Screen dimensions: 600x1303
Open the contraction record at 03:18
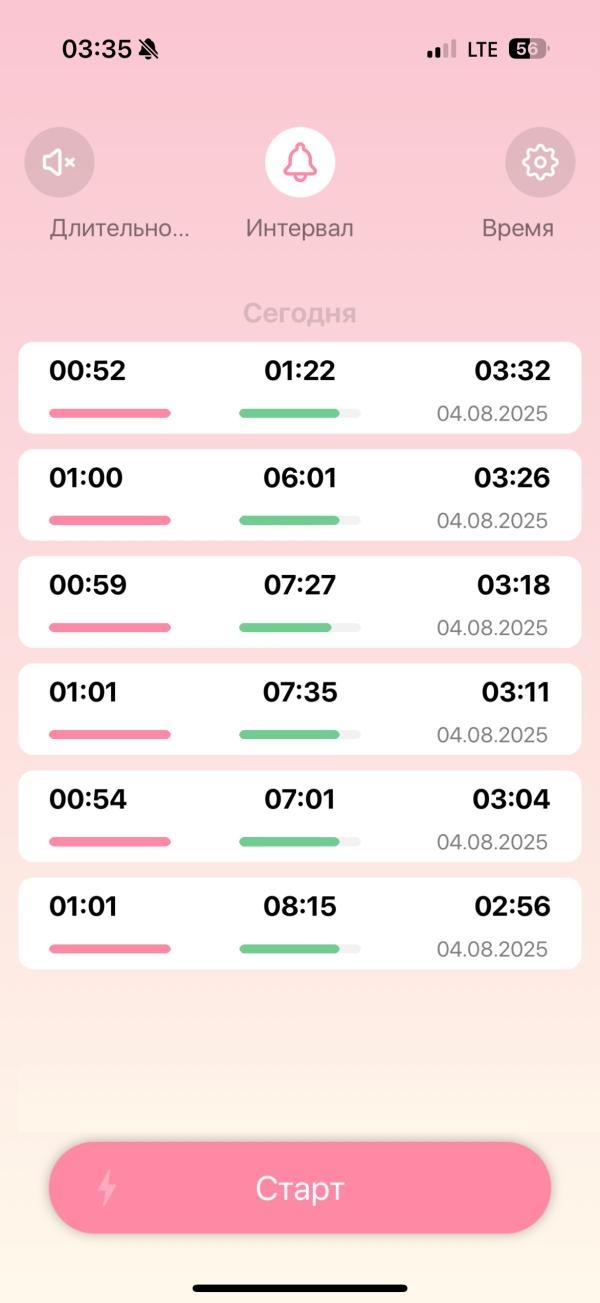[300, 602]
